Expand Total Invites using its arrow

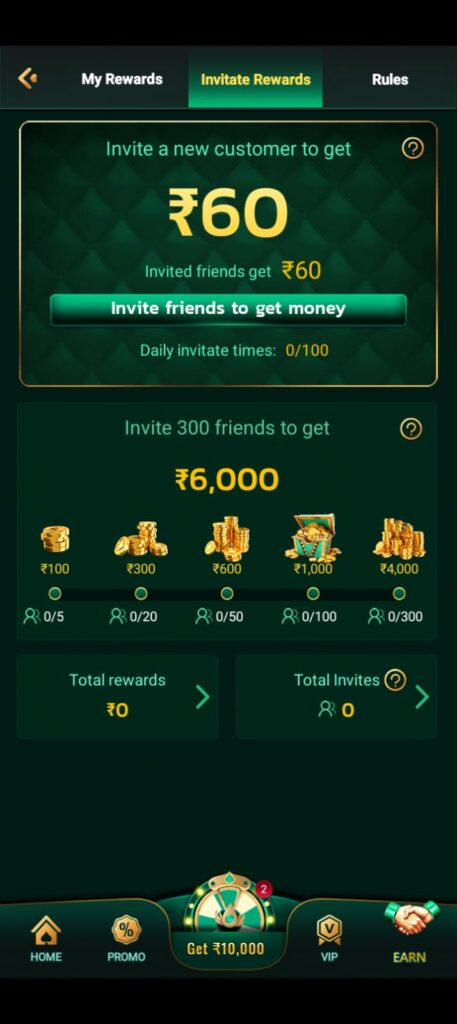click(422, 697)
